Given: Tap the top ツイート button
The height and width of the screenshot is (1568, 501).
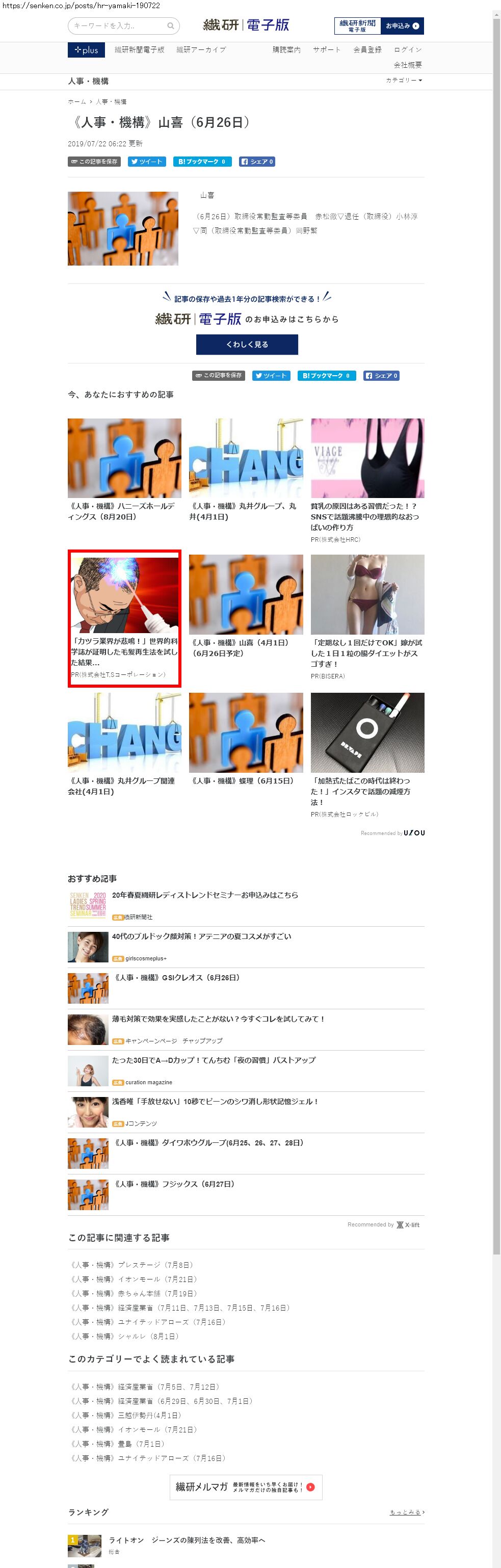Looking at the screenshot, I should [147, 161].
